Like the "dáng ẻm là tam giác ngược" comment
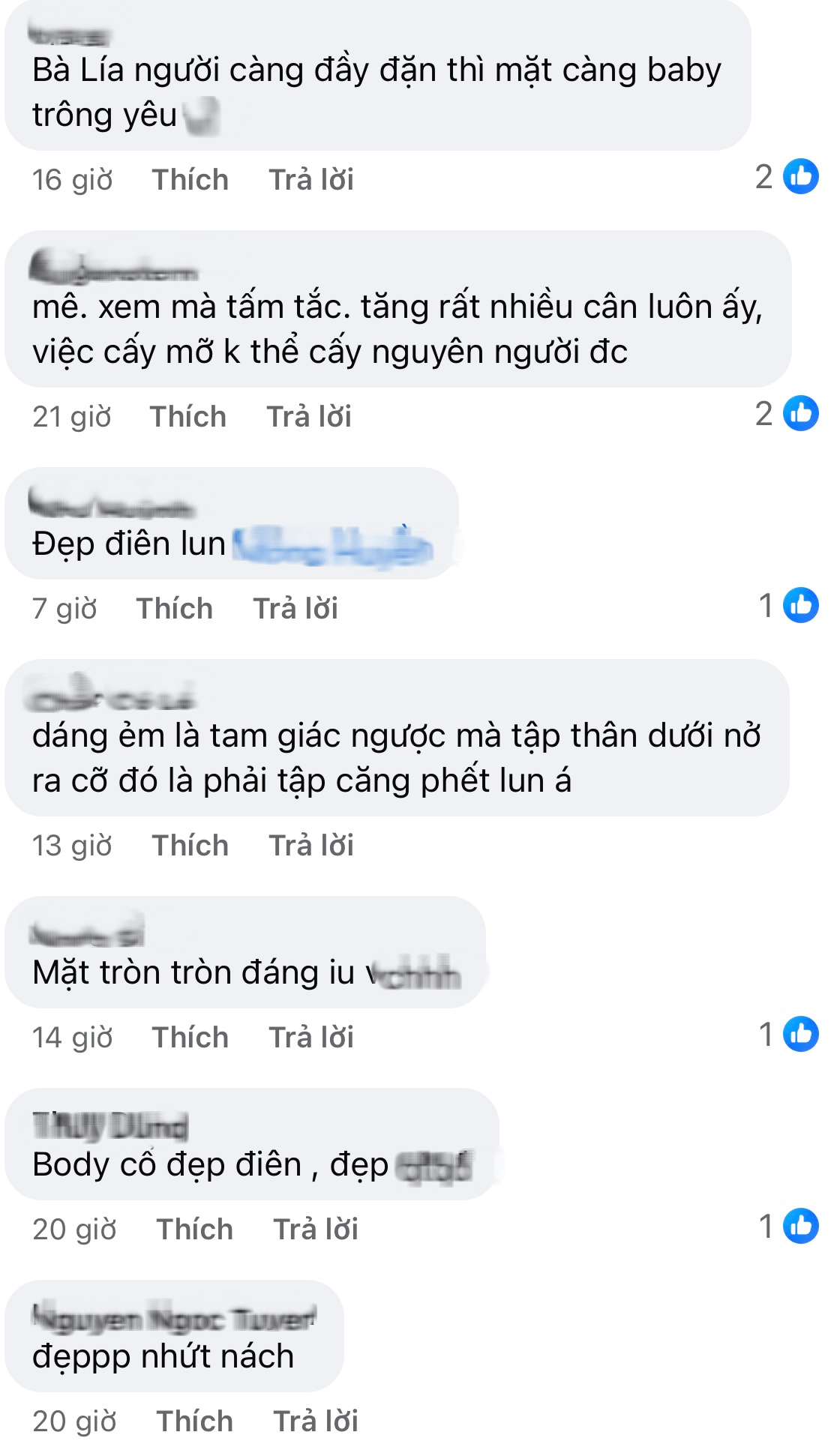The height and width of the screenshot is (1456, 837). (x=190, y=846)
